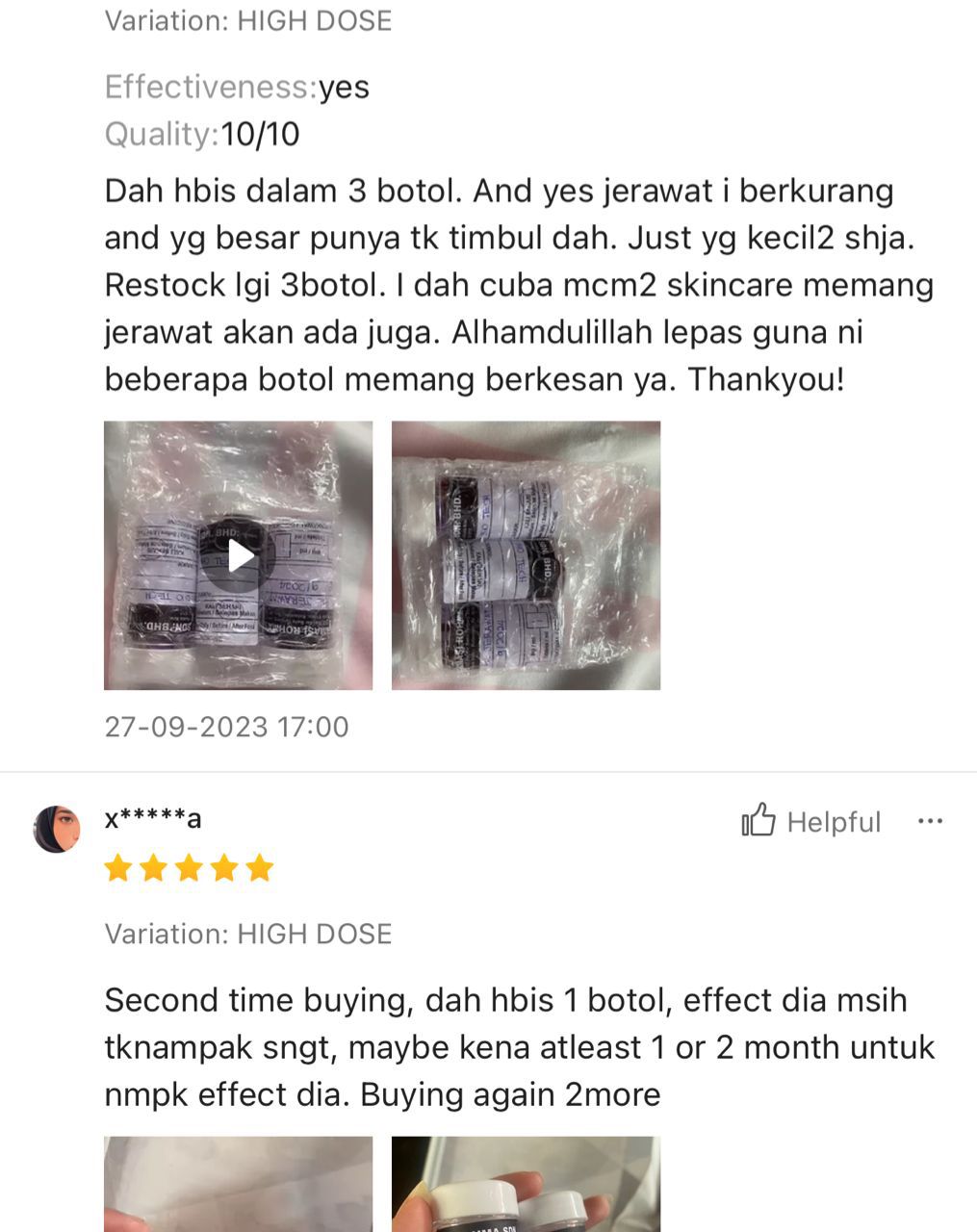The width and height of the screenshot is (977, 1232).
Task: Play the review video from 27-09-2023
Action: pos(238,555)
